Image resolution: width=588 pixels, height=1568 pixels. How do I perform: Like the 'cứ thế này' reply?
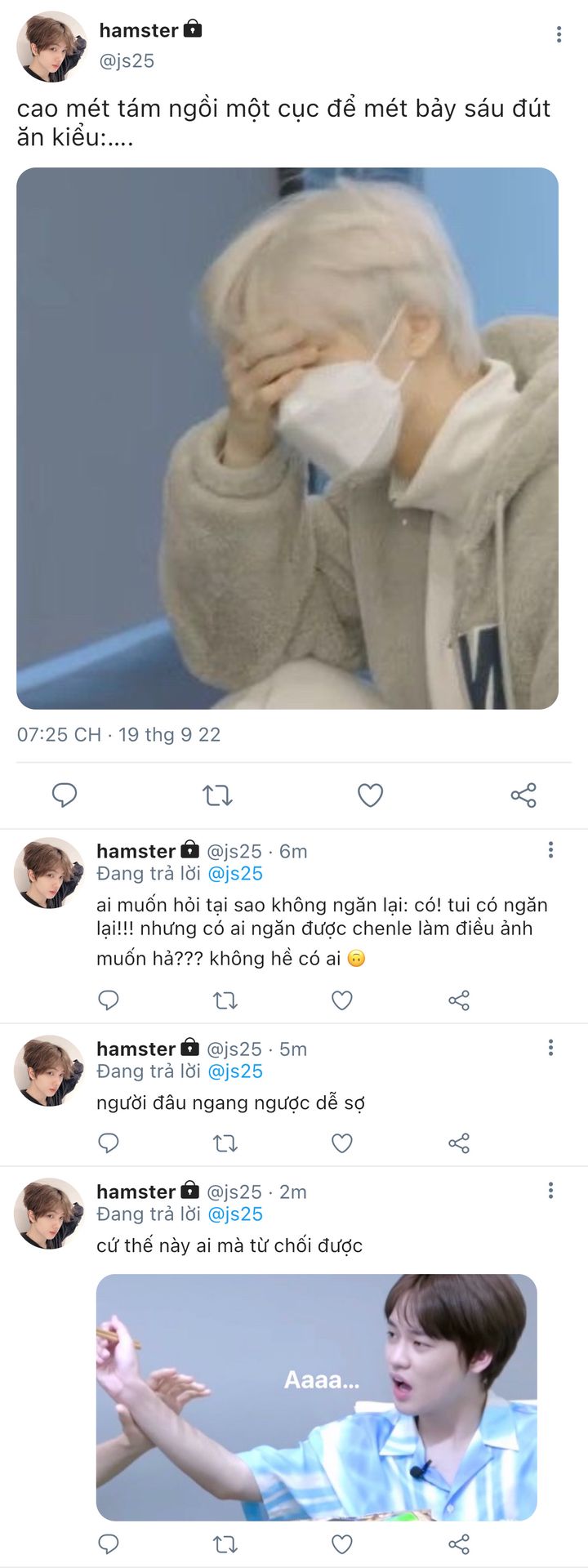[x=342, y=1544]
